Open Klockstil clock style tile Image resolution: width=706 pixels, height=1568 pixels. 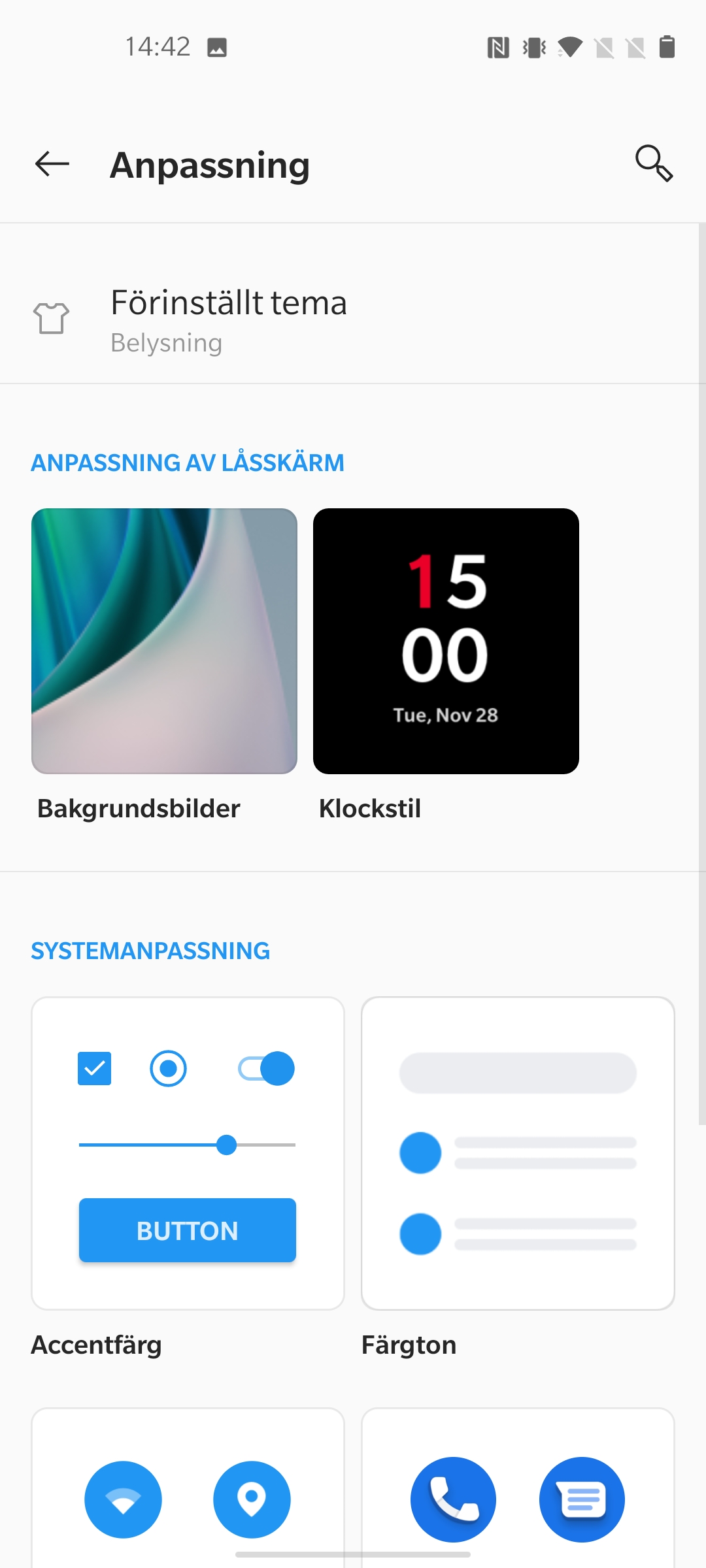tap(446, 641)
